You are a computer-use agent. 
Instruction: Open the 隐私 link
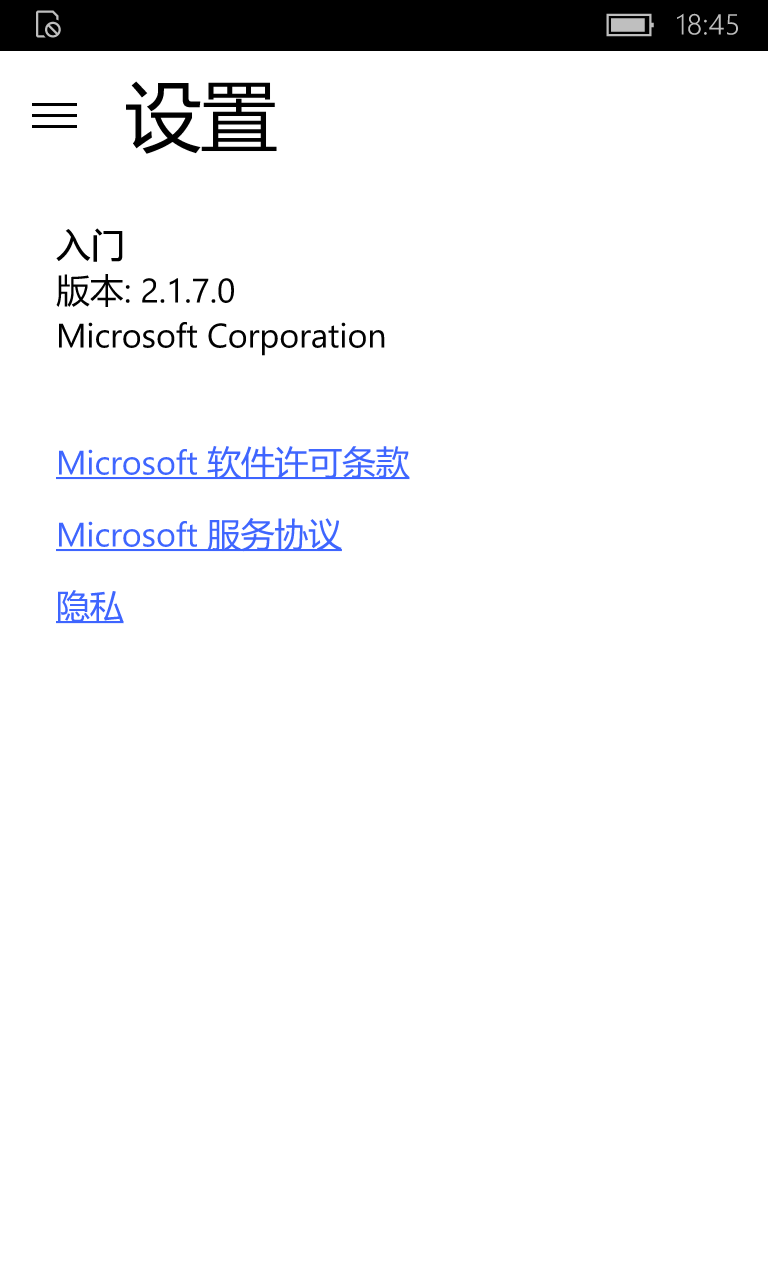pos(89,607)
